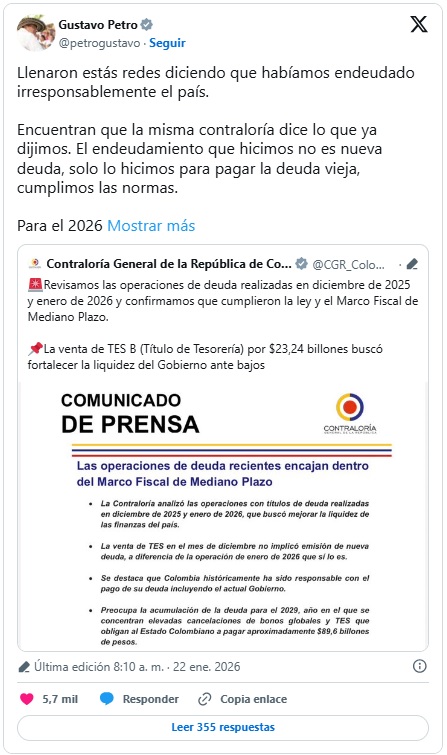Open the X logo icon
Image resolution: width=447 pixels, height=755 pixels.
coord(419,24)
